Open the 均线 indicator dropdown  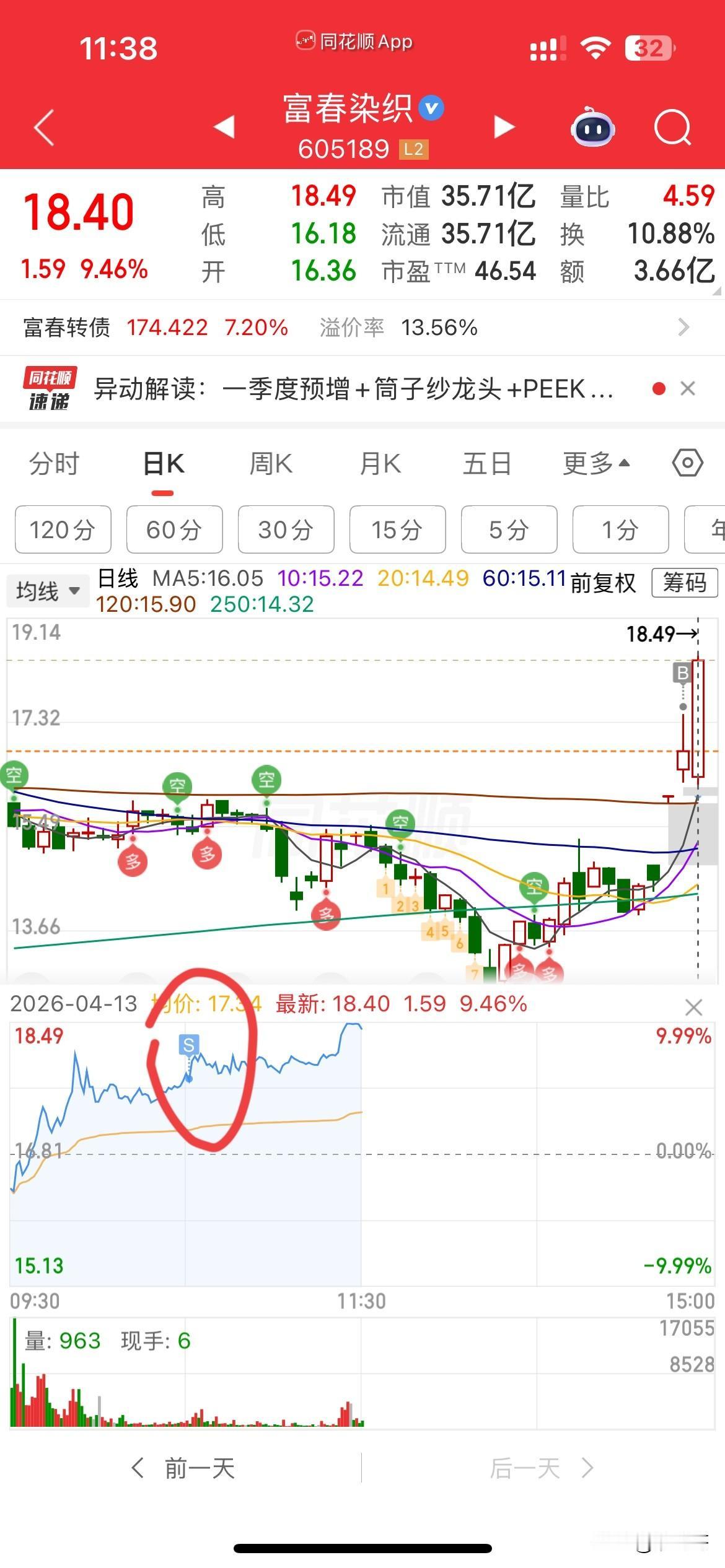pyautogui.click(x=48, y=590)
